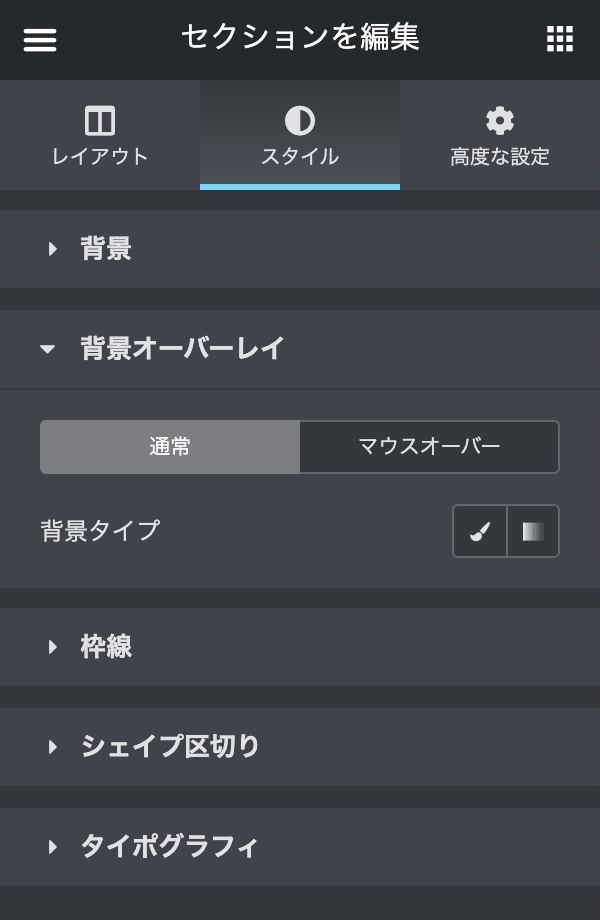Select the 通常 state
Image resolution: width=600 pixels, height=920 pixels.
pos(170,447)
